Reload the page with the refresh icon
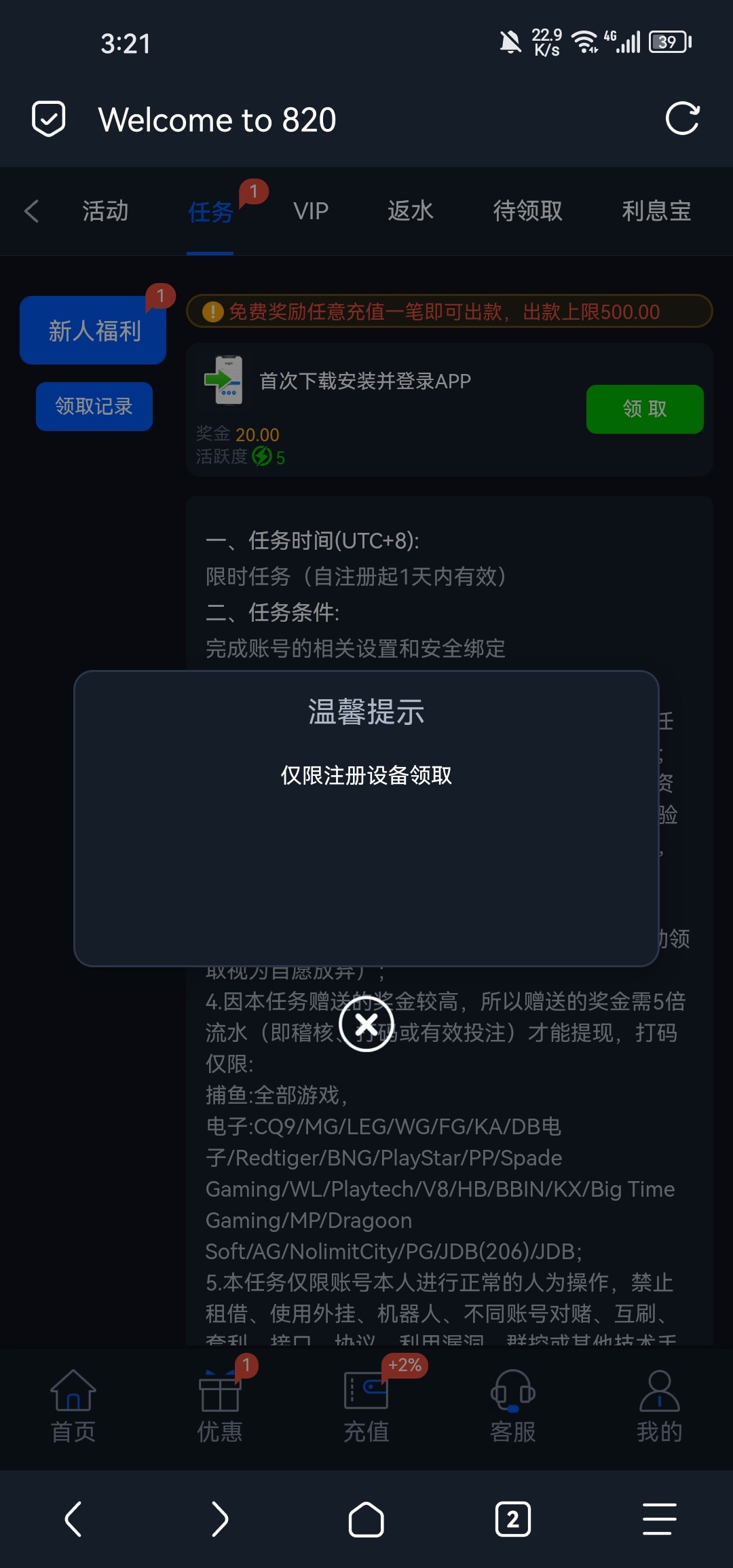This screenshot has height=1568, width=733. 682,119
